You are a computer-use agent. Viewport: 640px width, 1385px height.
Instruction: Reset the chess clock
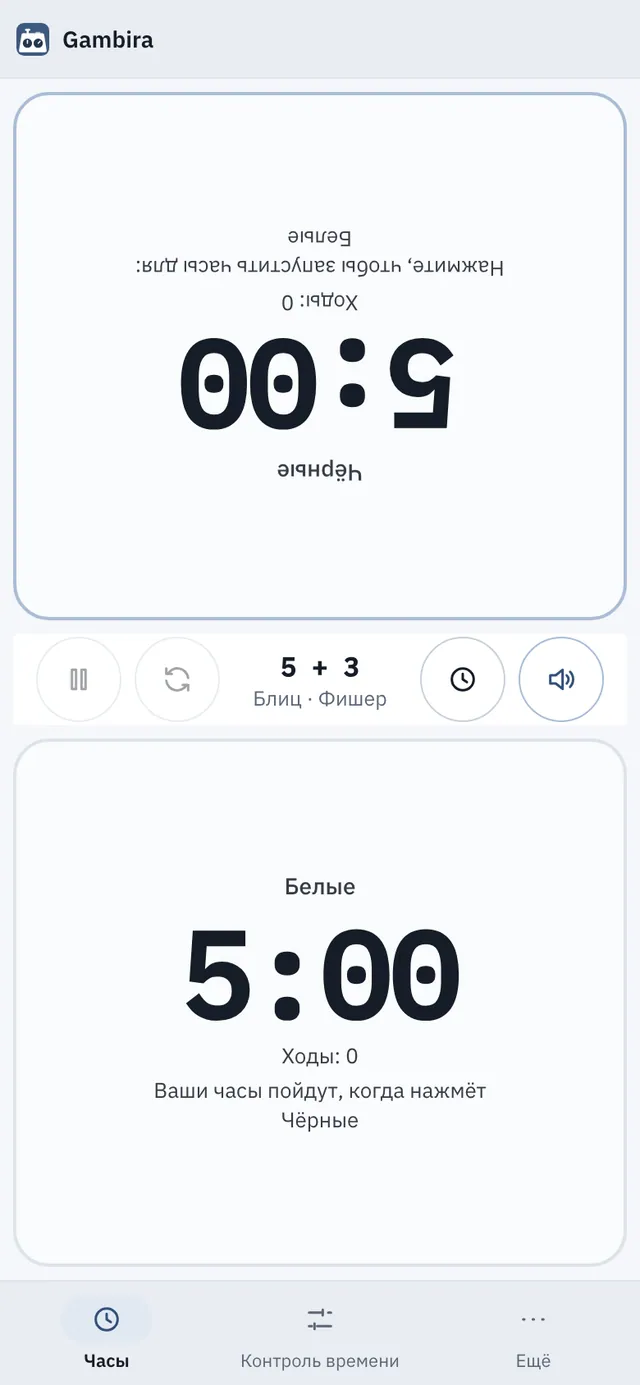177,679
